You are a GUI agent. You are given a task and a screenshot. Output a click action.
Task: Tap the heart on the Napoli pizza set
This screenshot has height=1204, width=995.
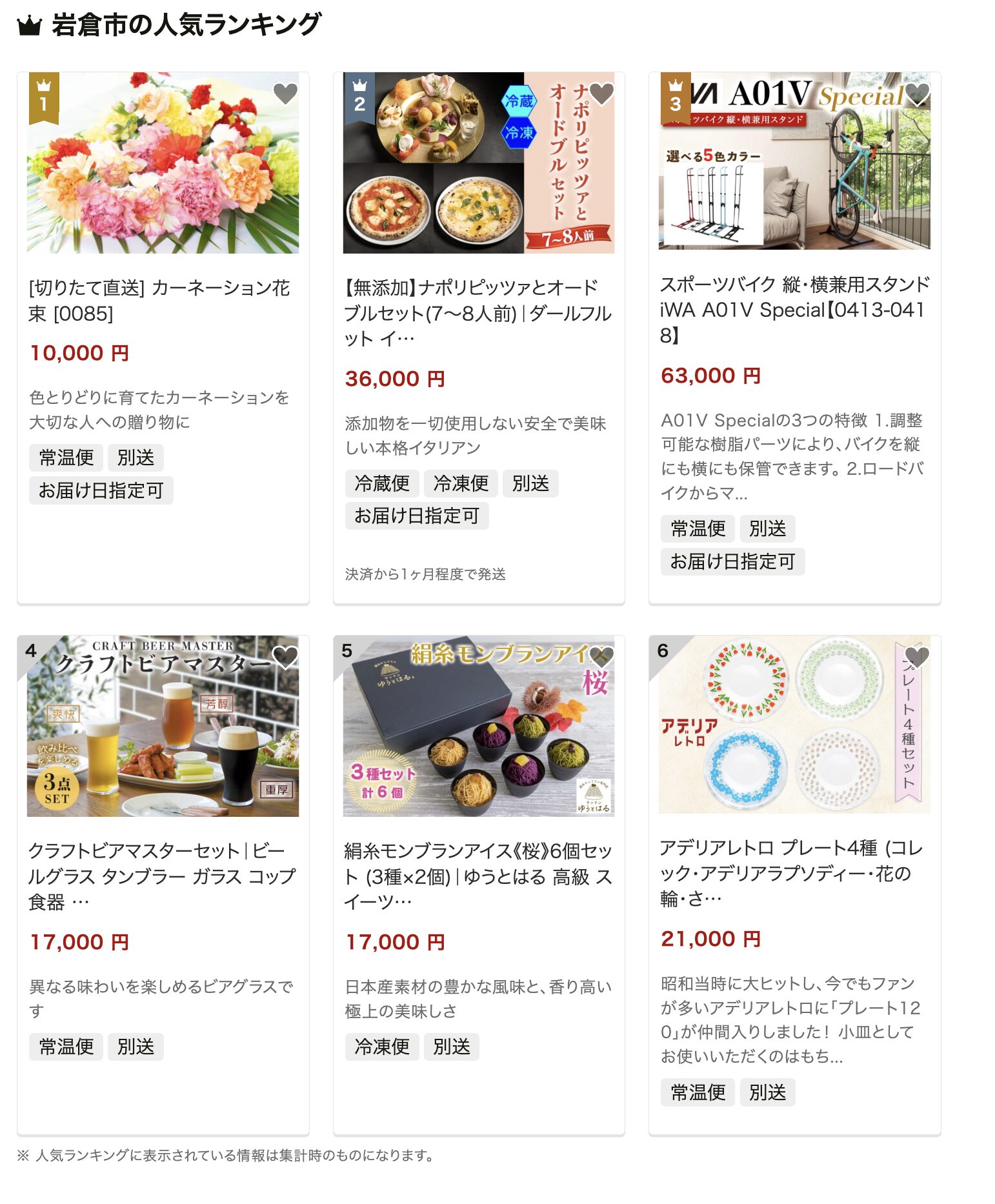[x=601, y=94]
